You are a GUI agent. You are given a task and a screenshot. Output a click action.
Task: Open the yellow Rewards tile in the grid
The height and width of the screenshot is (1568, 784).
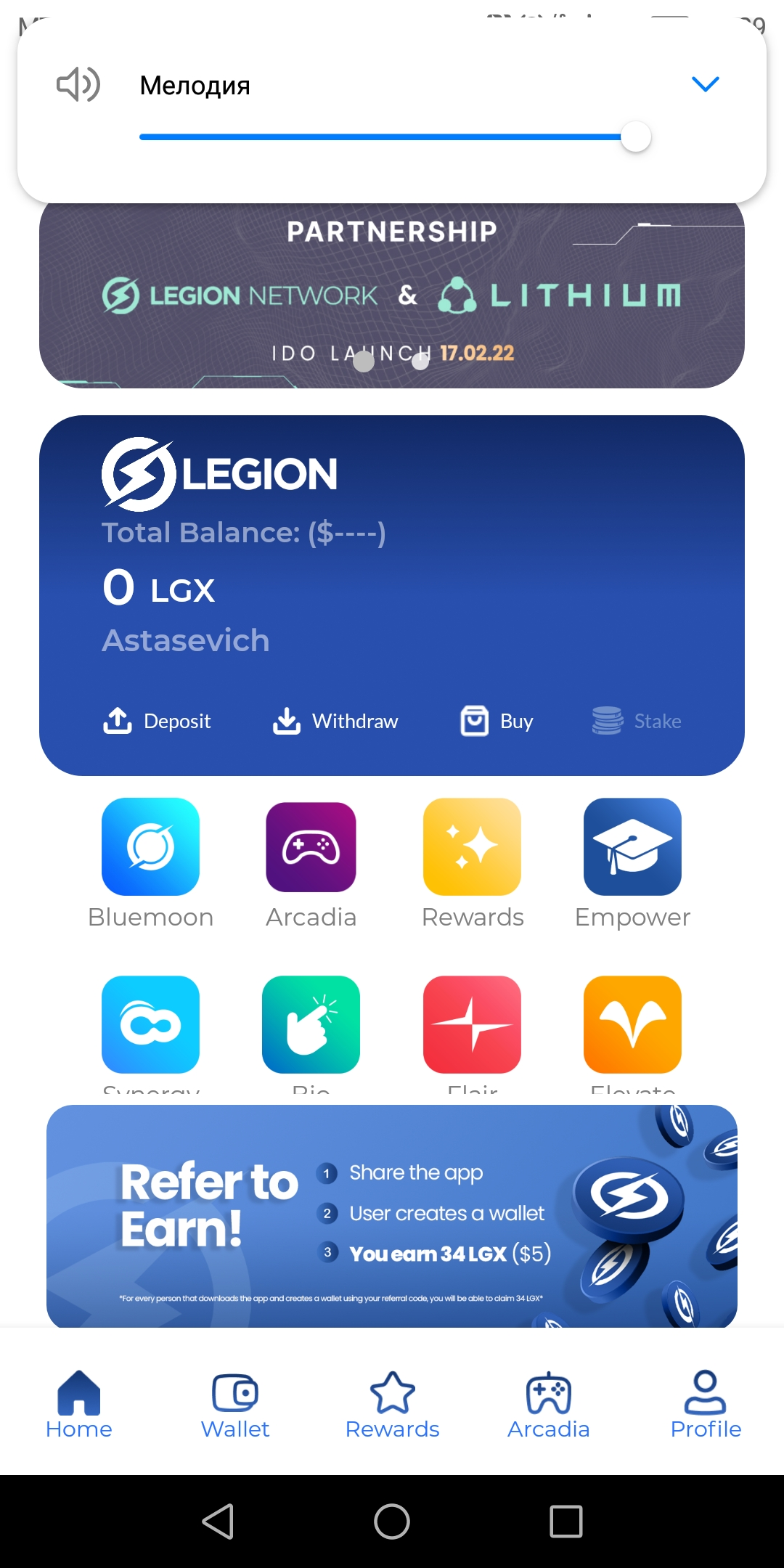(472, 847)
